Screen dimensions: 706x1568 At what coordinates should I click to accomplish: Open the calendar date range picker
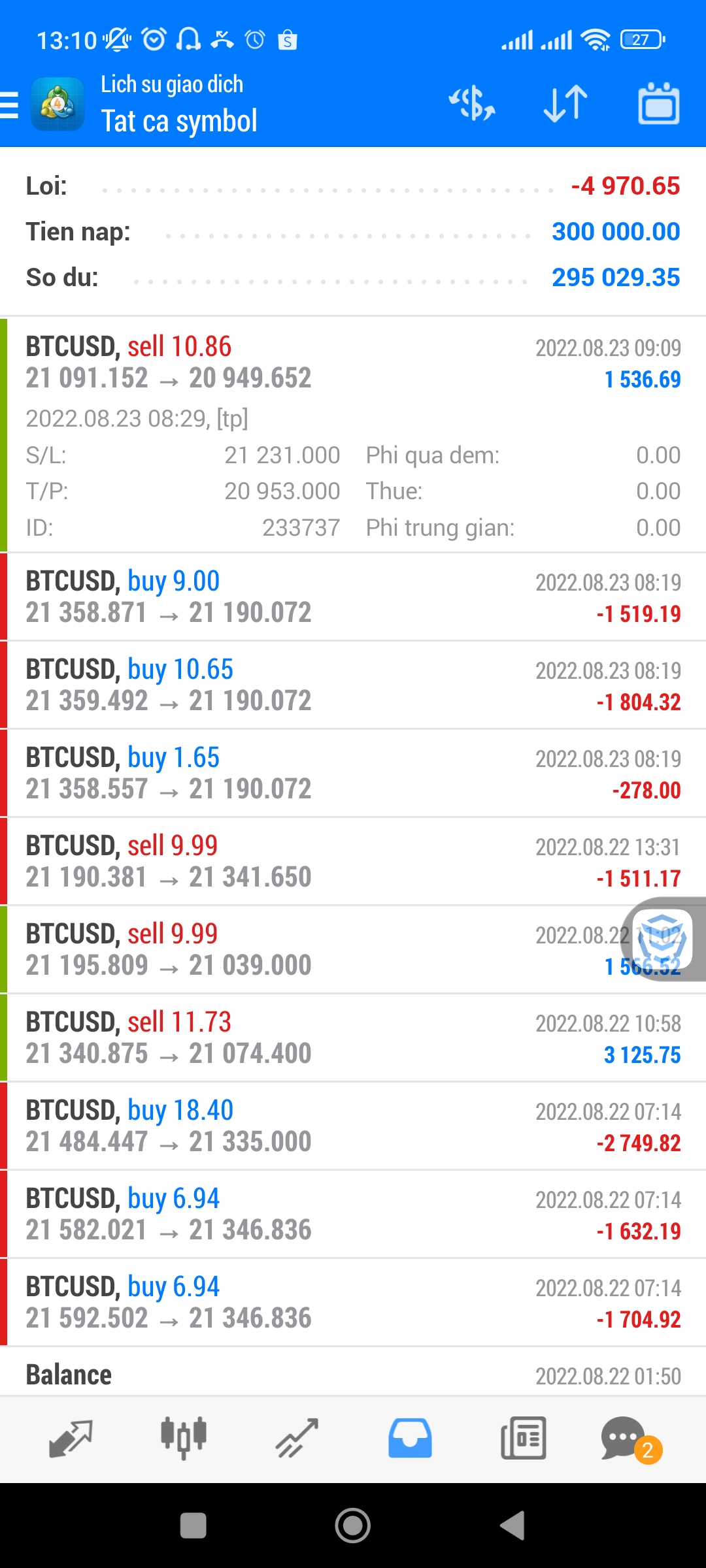point(658,104)
